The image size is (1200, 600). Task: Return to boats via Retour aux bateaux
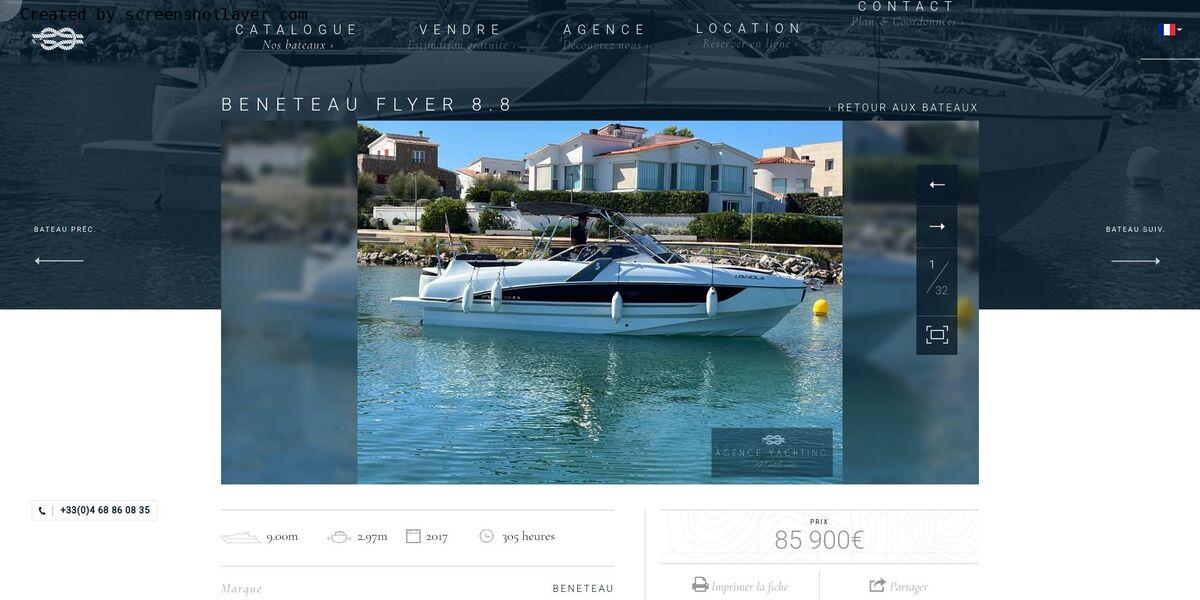click(903, 108)
